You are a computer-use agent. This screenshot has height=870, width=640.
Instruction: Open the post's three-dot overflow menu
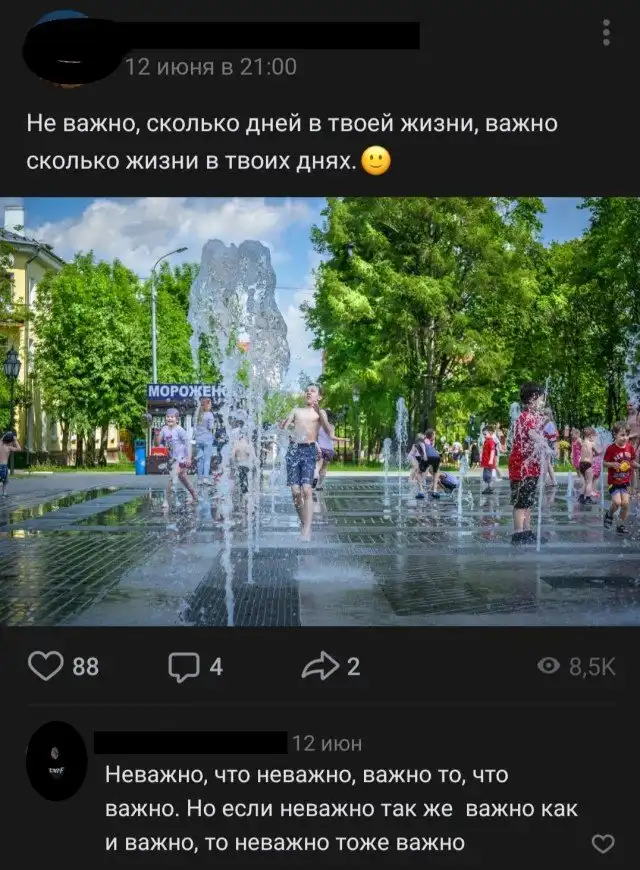tap(606, 33)
